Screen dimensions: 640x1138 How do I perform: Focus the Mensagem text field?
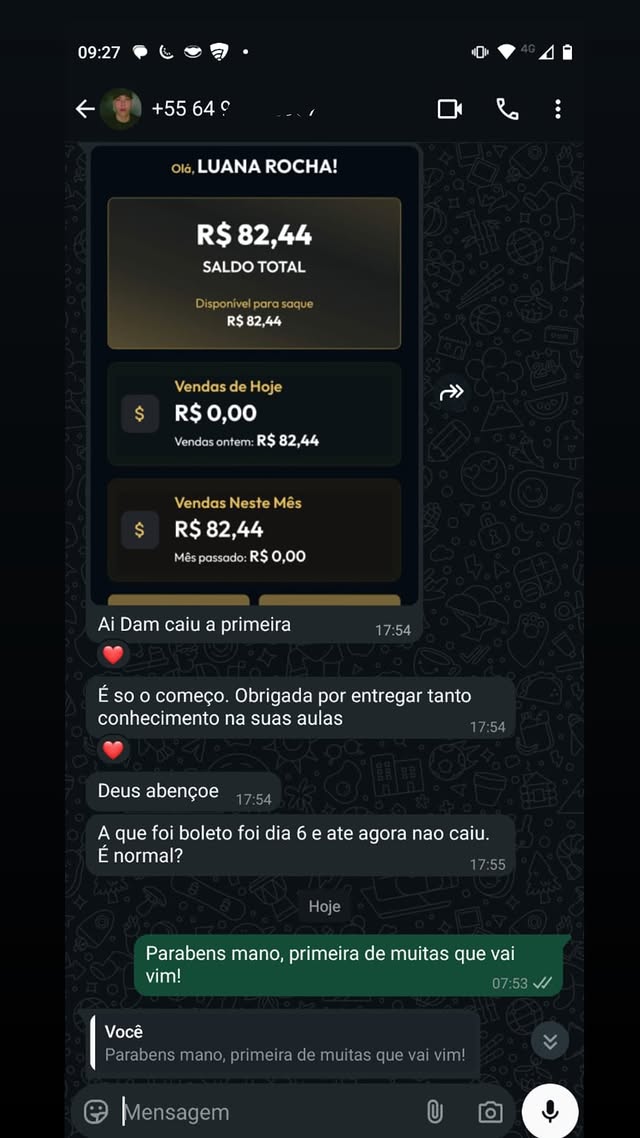pyautogui.click(x=260, y=1111)
